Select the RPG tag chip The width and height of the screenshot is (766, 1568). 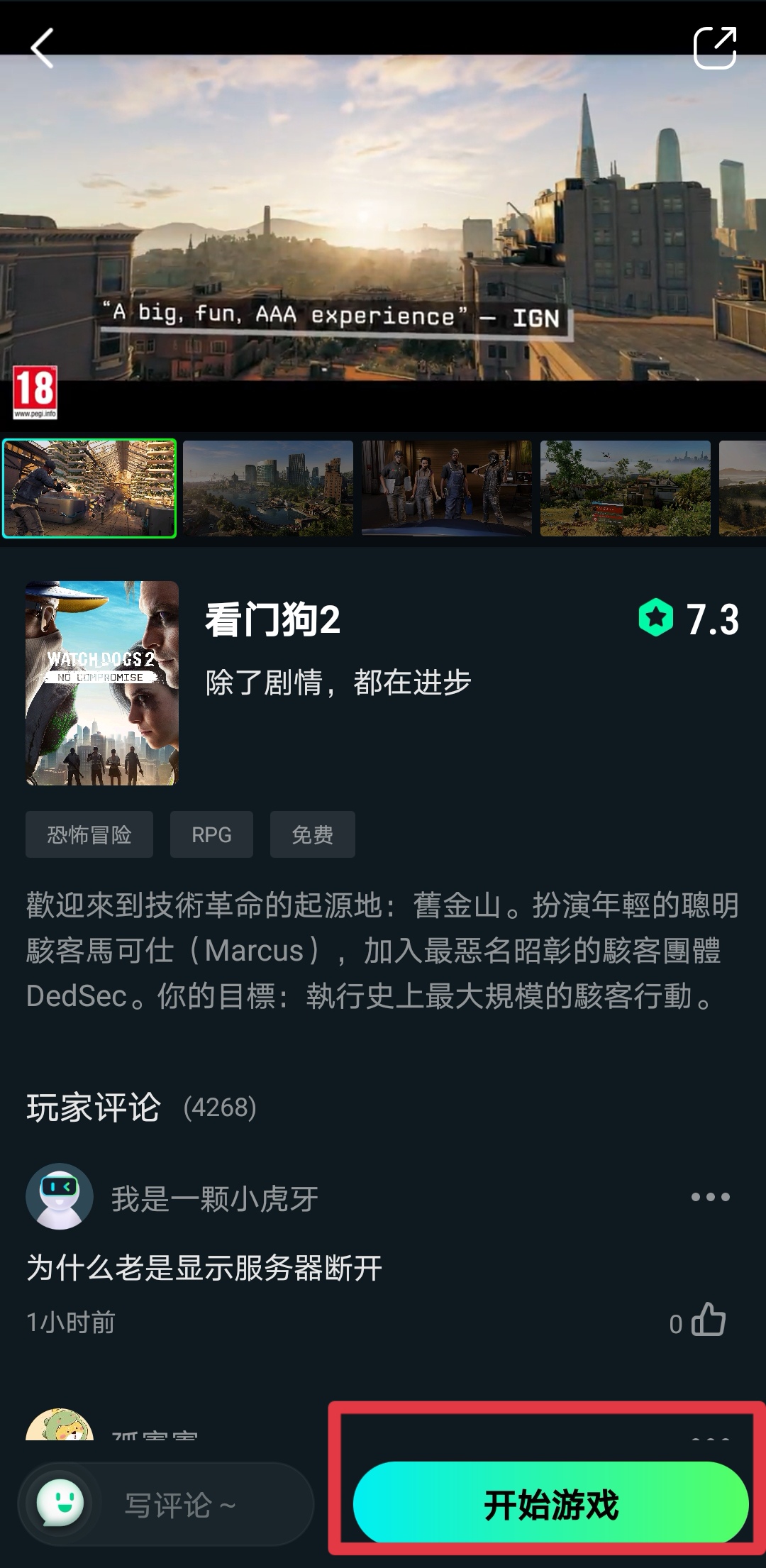click(x=211, y=834)
